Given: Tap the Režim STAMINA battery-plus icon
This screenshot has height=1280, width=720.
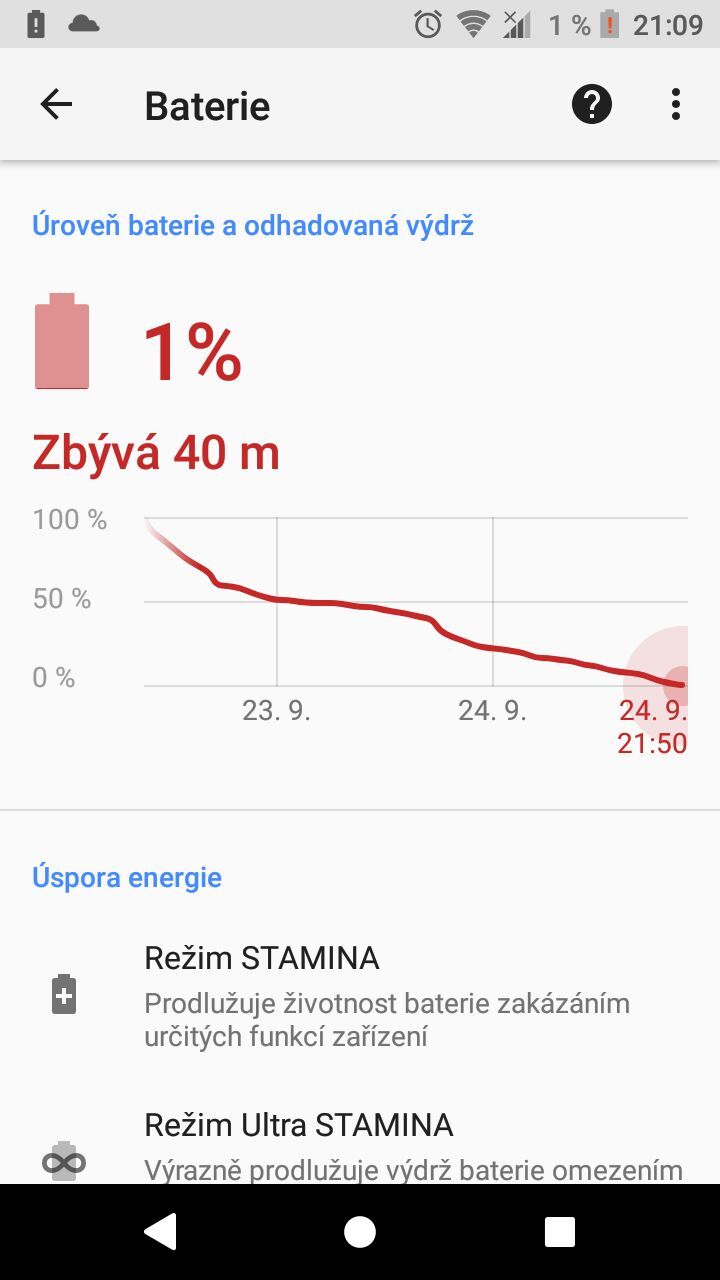Looking at the screenshot, I should (63, 995).
